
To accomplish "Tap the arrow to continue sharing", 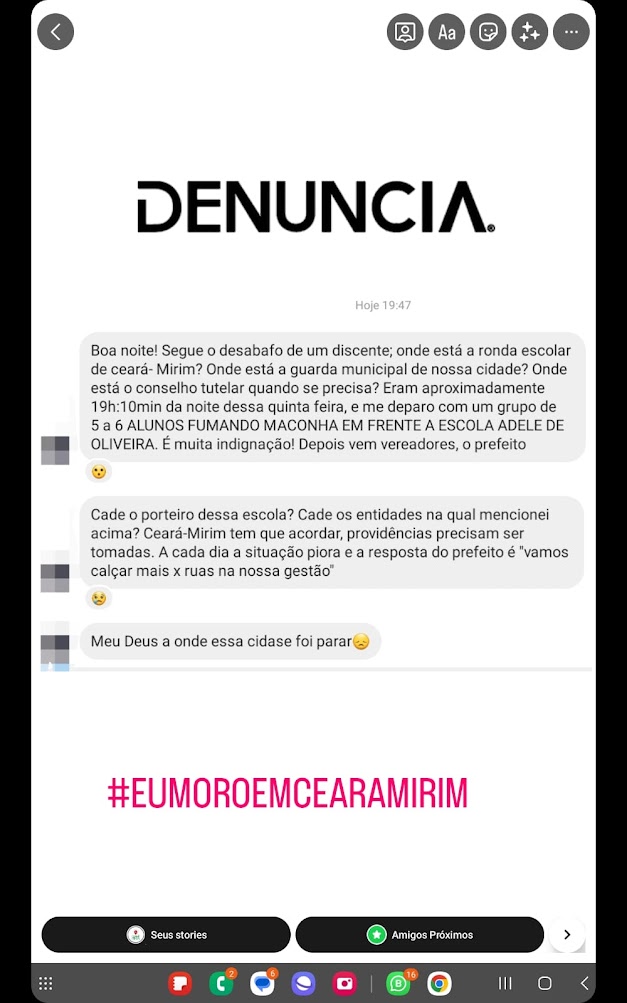I will 567,935.
